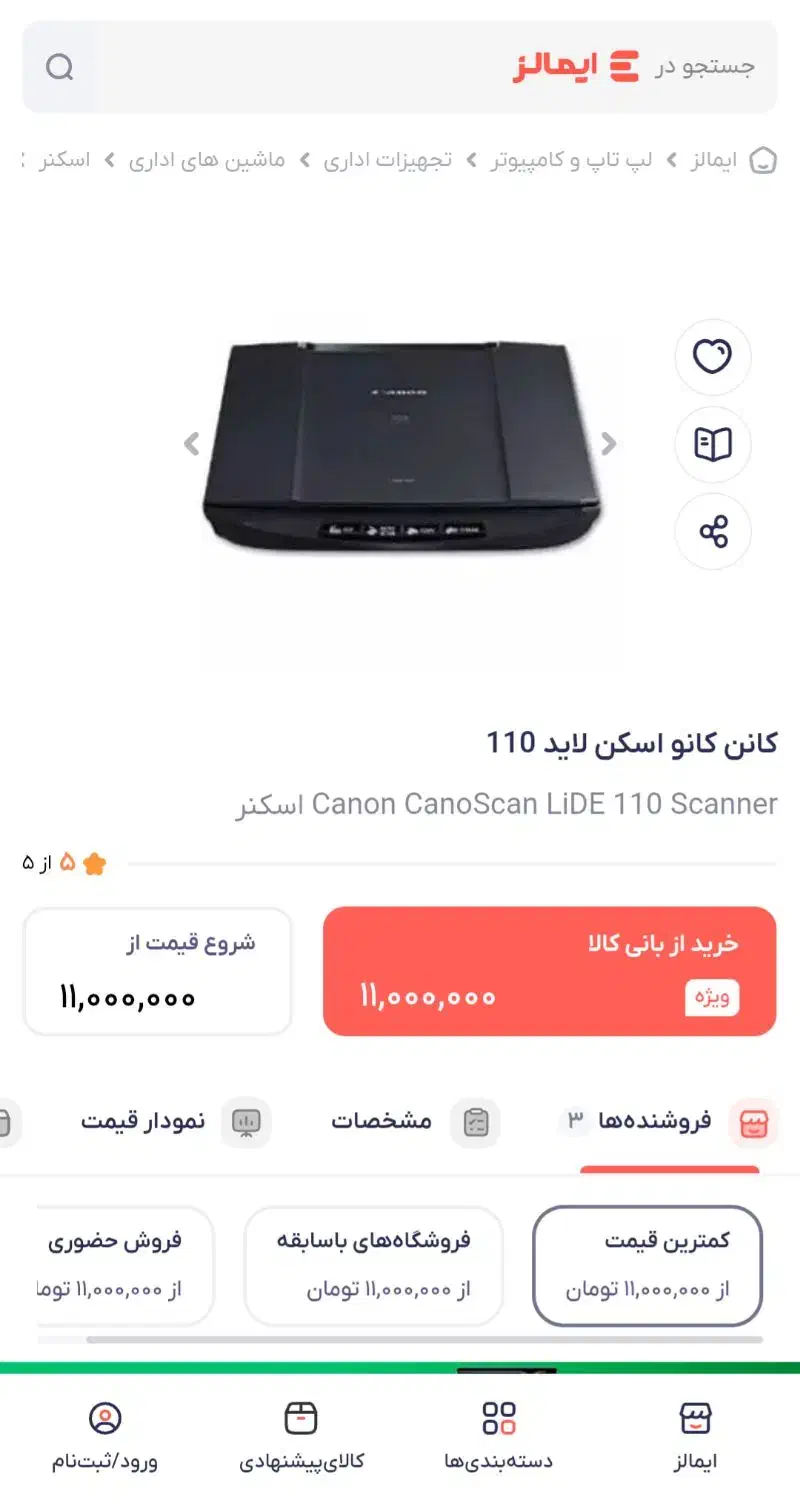The image size is (800, 1500).
Task: Click the store icon next to فروشنده‌ها
Action: click(753, 1122)
